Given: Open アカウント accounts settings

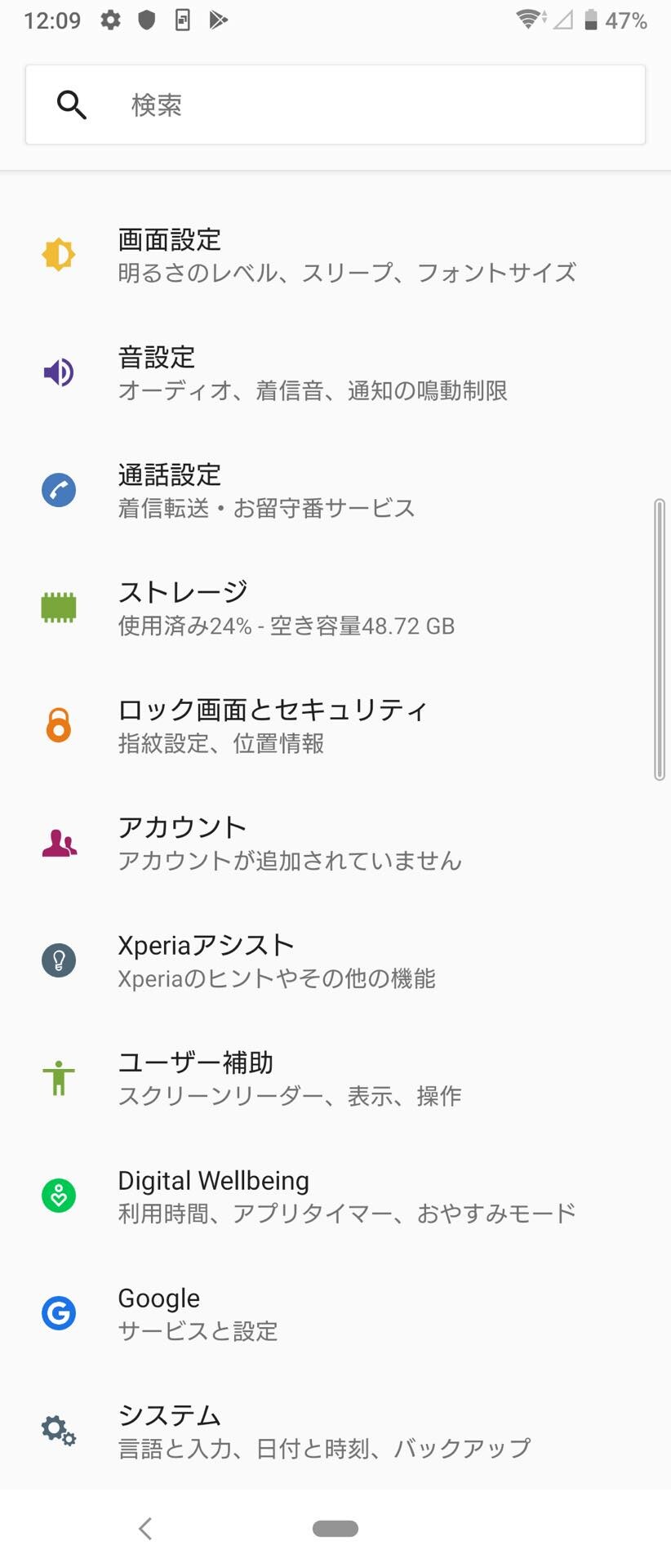Looking at the screenshot, I should (x=335, y=843).
